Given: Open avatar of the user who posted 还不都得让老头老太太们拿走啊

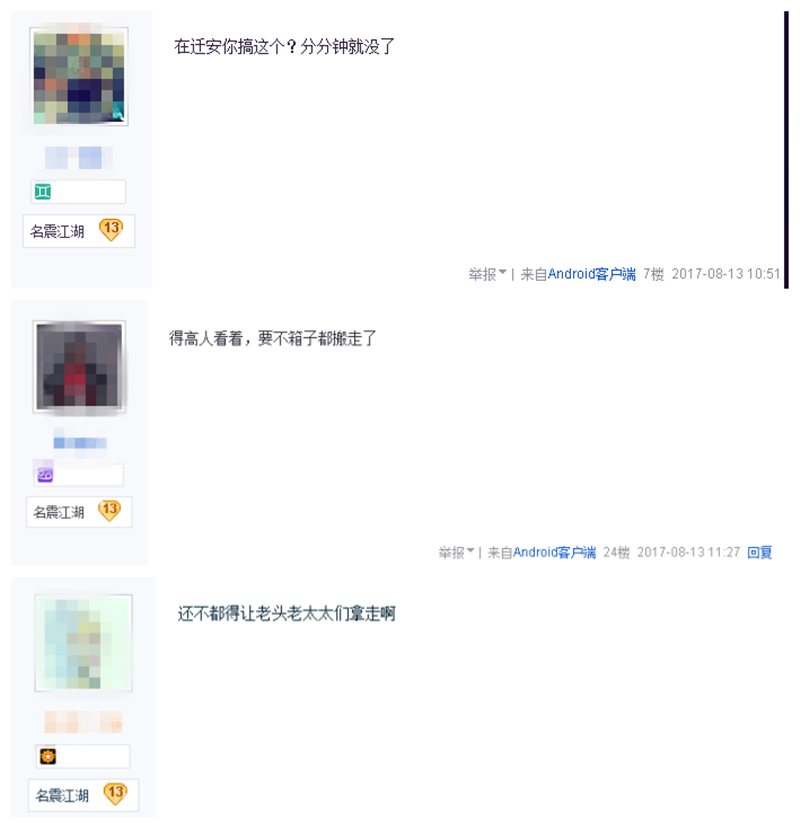Looking at the screenshot, I should click(x=83, y=642).
